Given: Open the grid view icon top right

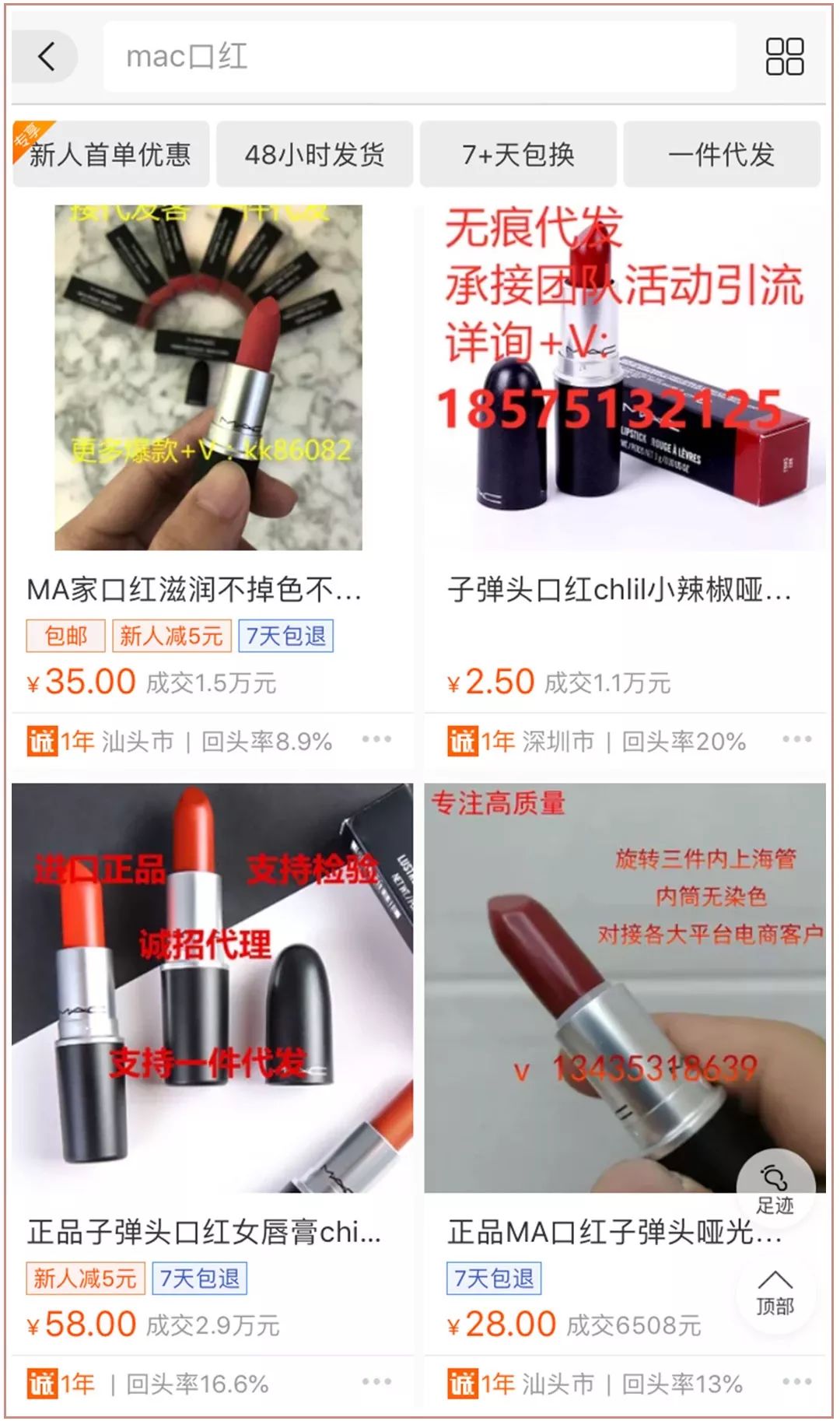Looking at the screenshot, I should (786, 54).
